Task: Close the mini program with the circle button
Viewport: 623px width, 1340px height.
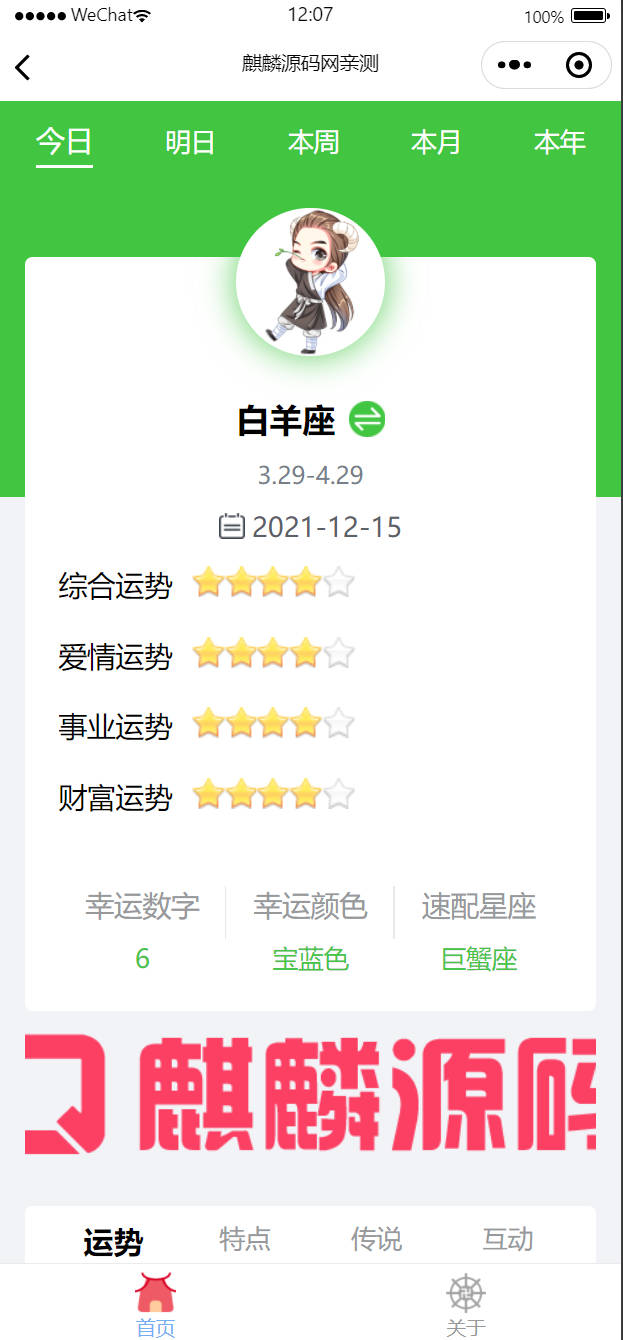Action: [x=579, y=66]
